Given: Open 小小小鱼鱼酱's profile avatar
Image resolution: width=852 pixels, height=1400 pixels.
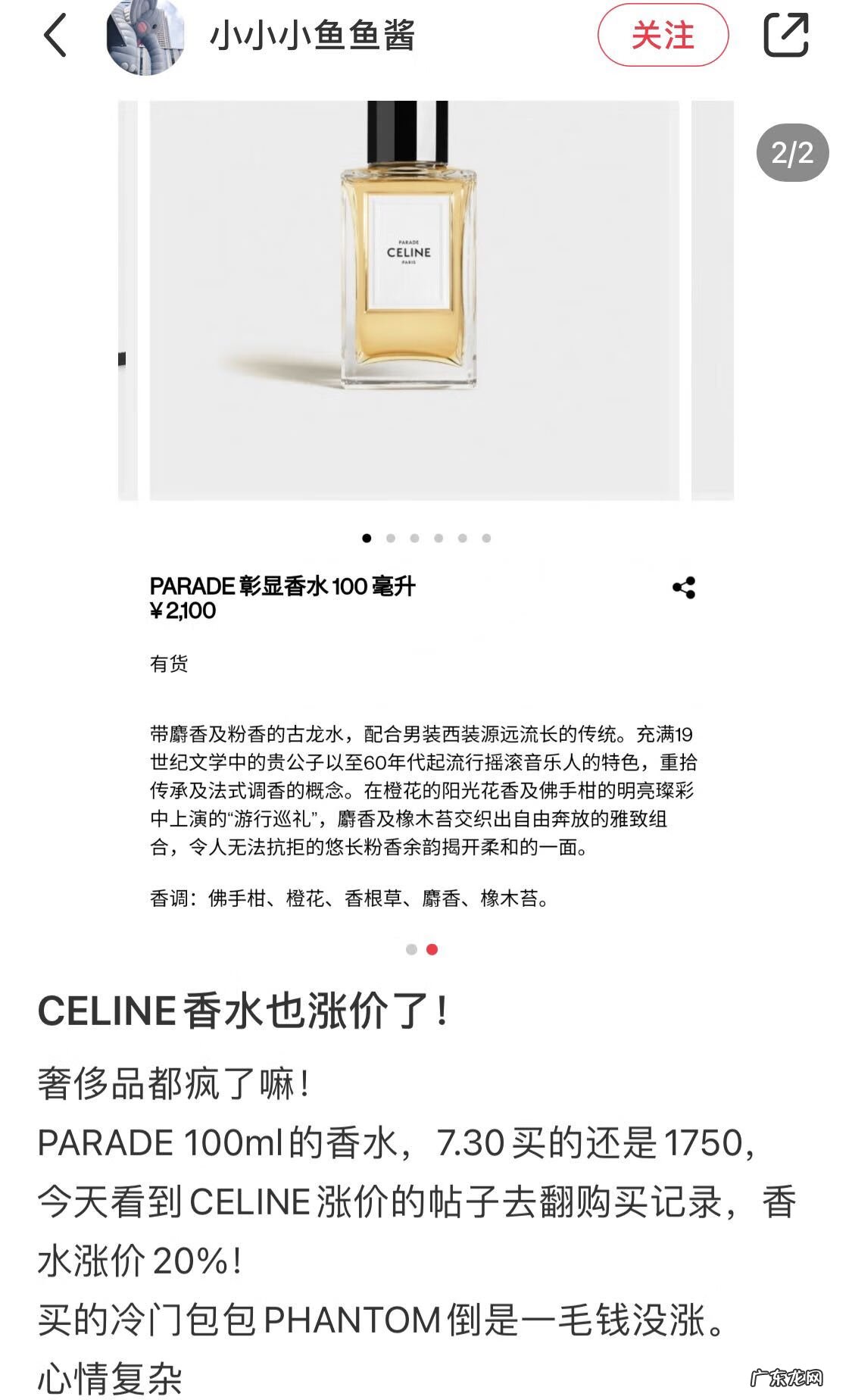Looking at the screenshot, I should click(145, 36).
